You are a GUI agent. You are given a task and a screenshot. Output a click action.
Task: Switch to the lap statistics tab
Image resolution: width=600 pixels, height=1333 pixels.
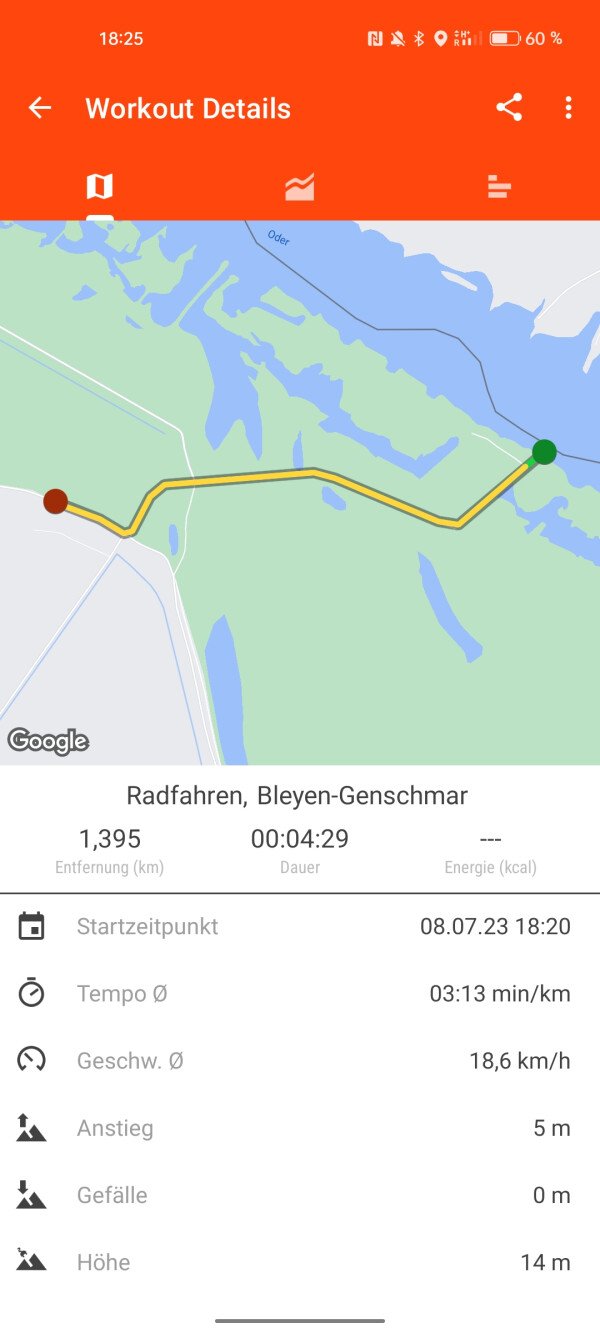coord(499,186)
